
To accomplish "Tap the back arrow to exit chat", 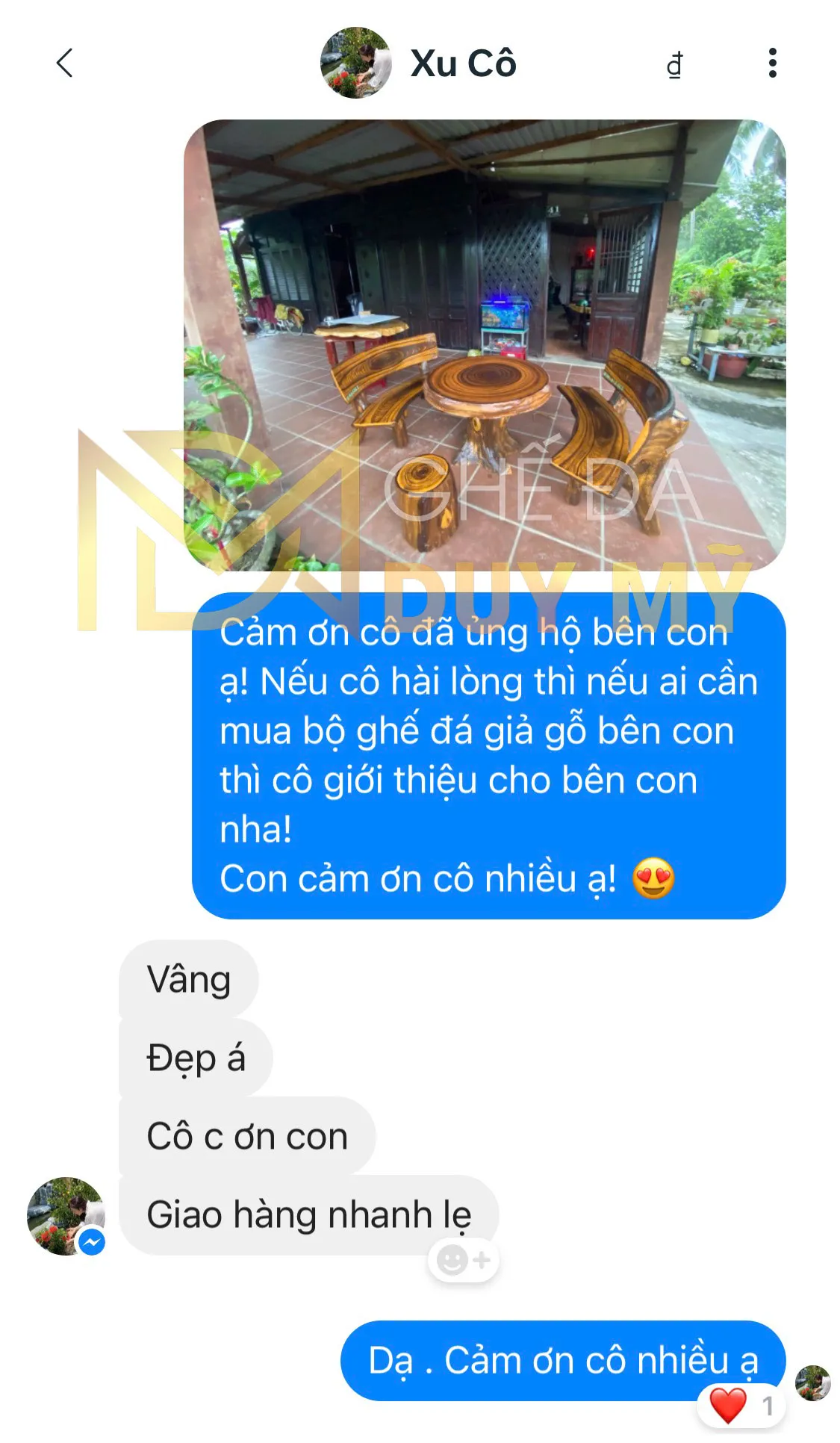I will (x=65, y=63).
